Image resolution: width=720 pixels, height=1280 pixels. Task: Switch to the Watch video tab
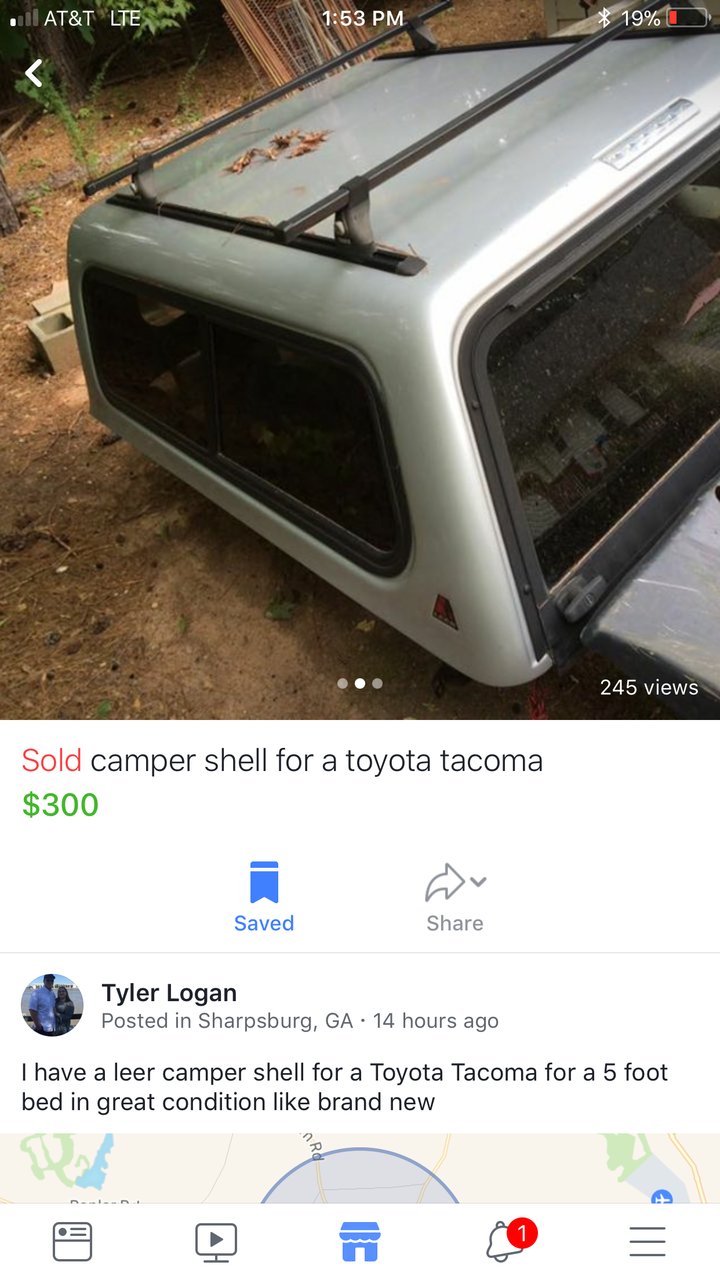coord(216,1241)
